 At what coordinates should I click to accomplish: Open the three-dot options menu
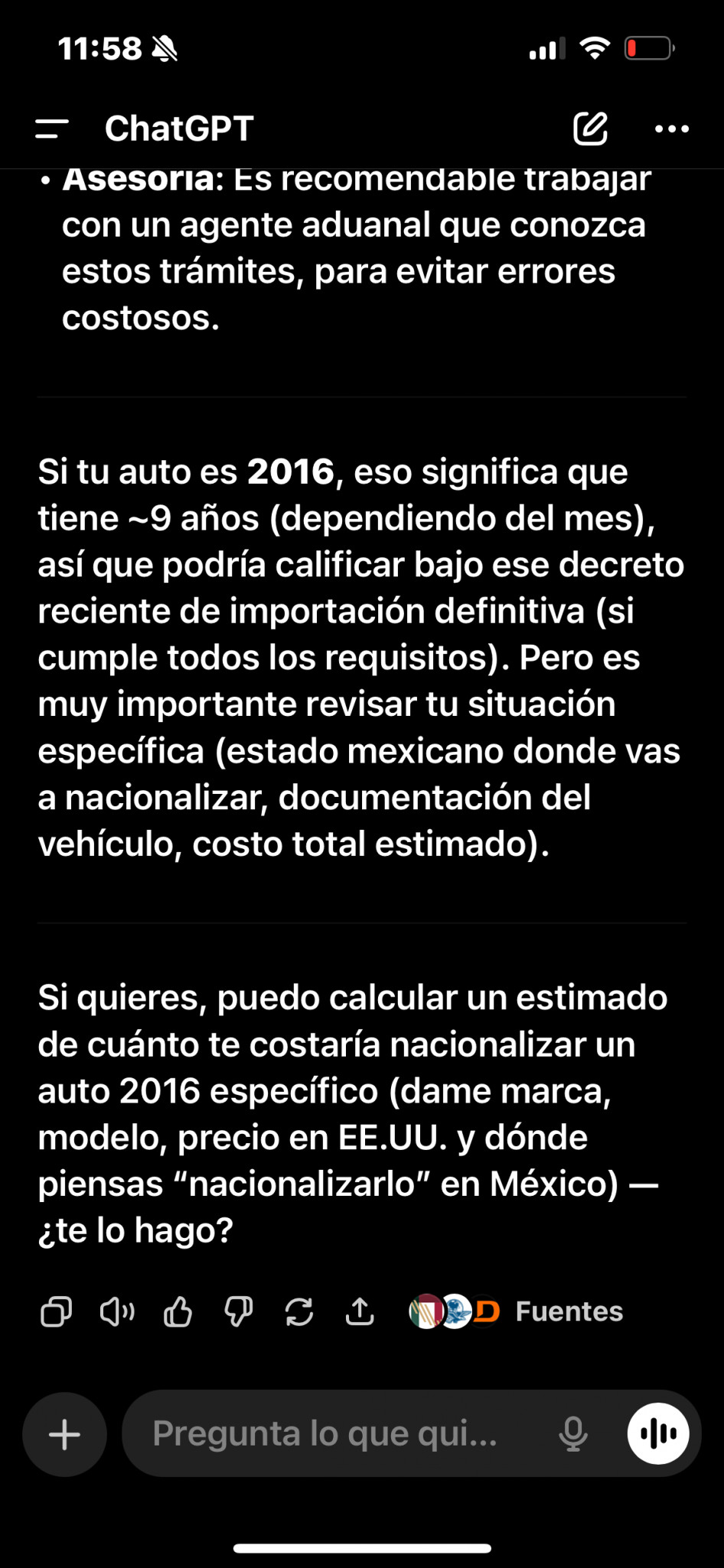pos(671,129)
